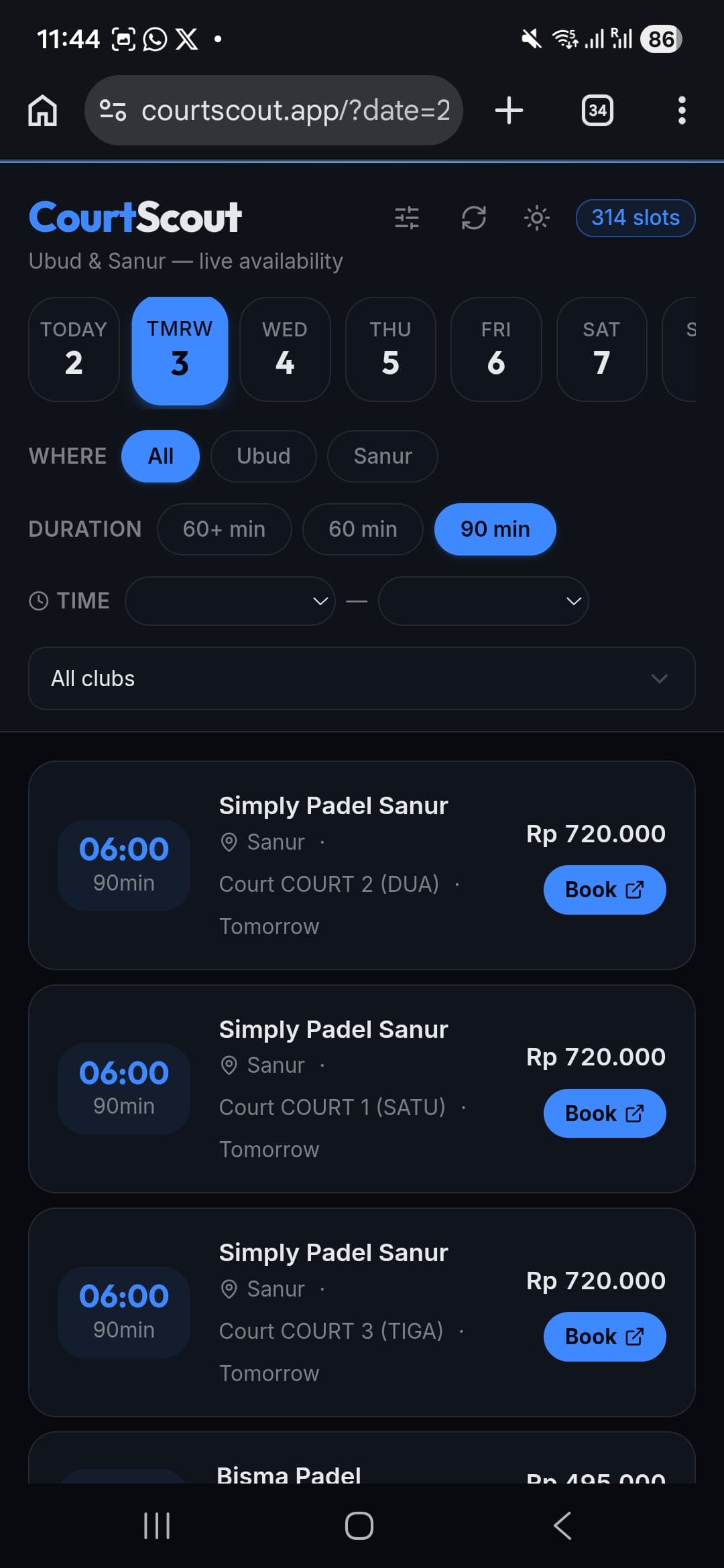724x1568 pixels.
Task: Select the THU 5 date tab
Action: coord(390,349)
